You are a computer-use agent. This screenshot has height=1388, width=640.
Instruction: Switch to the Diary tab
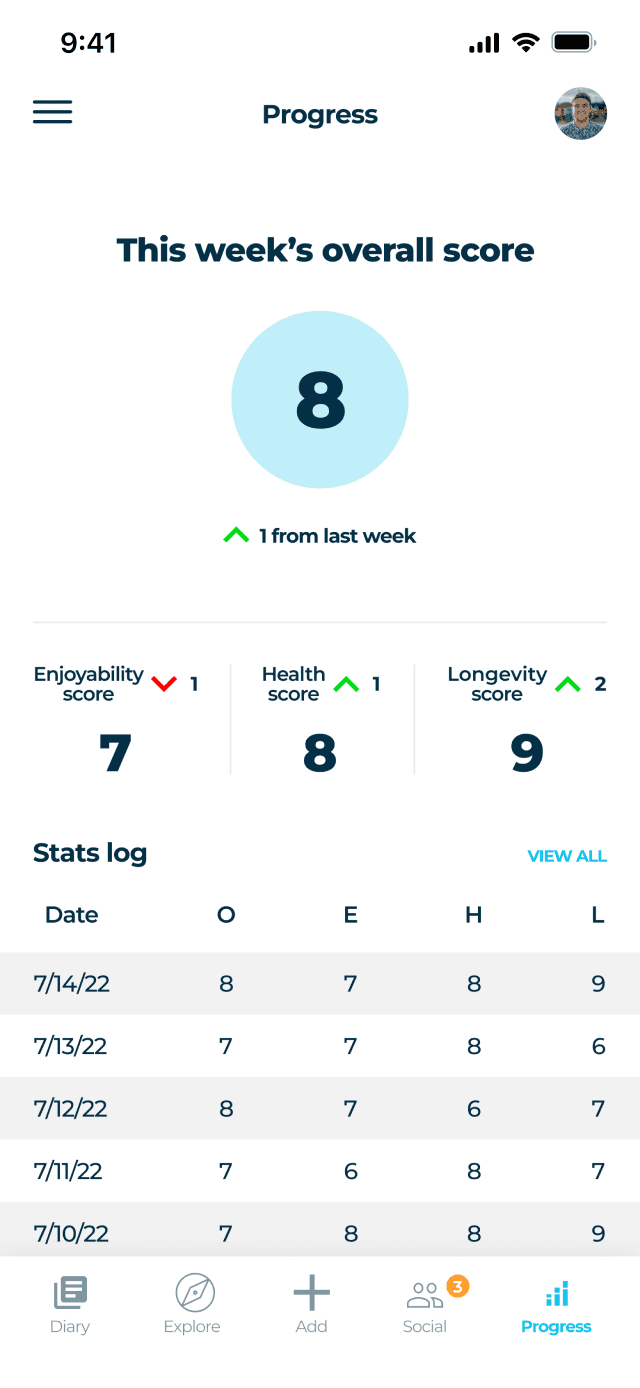point(70,1305)
